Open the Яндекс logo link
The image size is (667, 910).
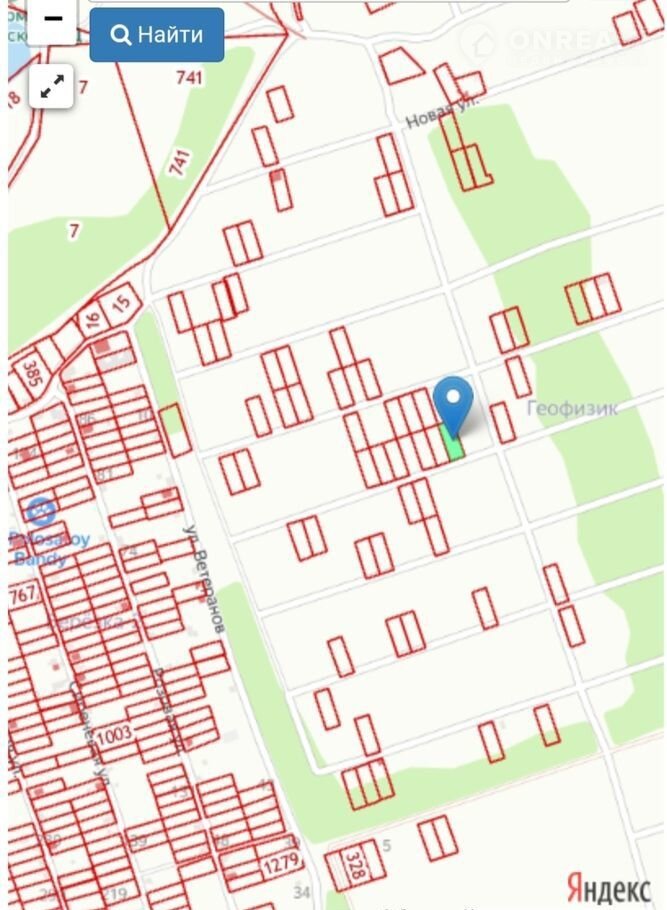(608, 886)
